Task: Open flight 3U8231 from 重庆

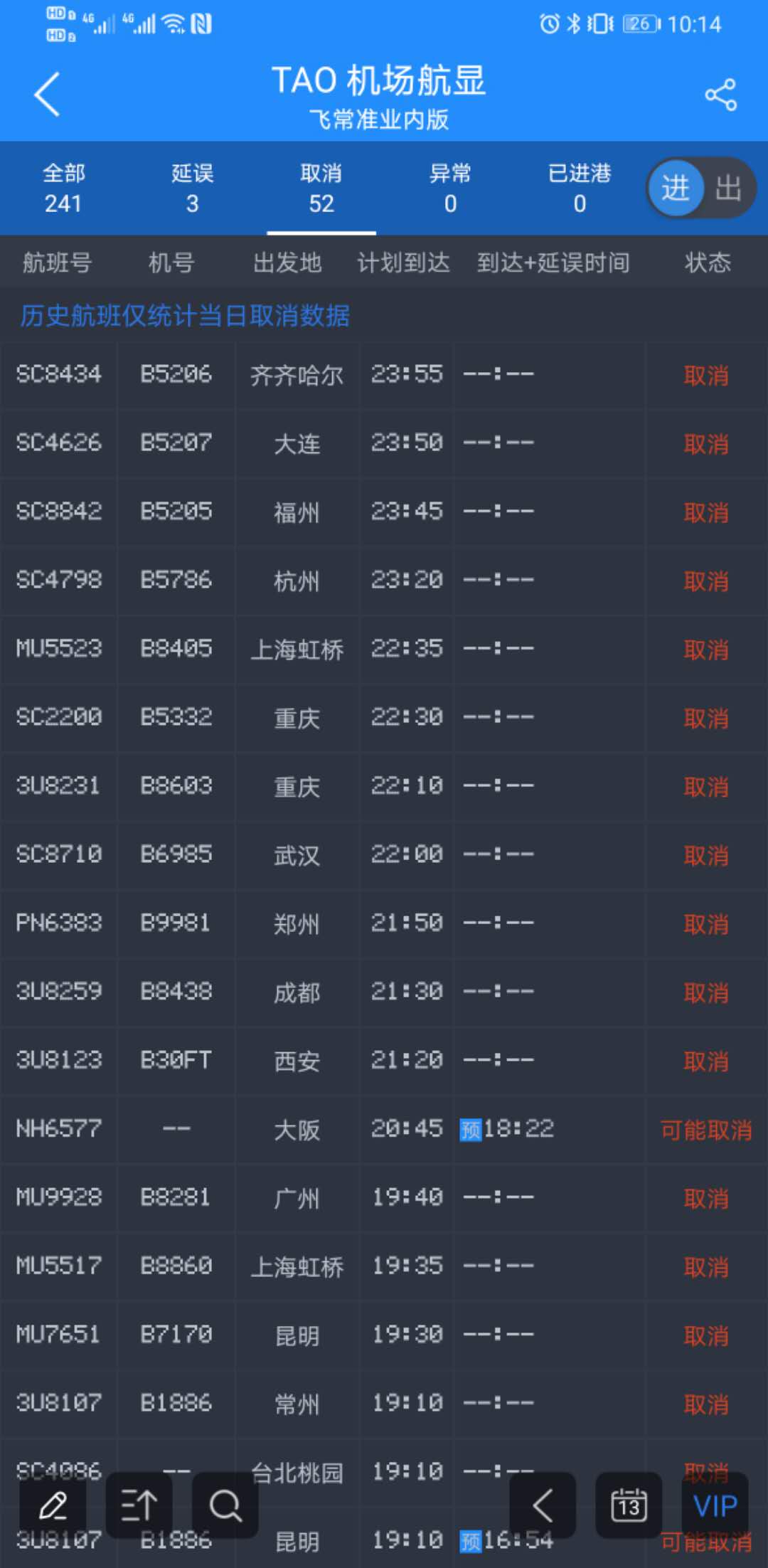Action: [384, 786]
